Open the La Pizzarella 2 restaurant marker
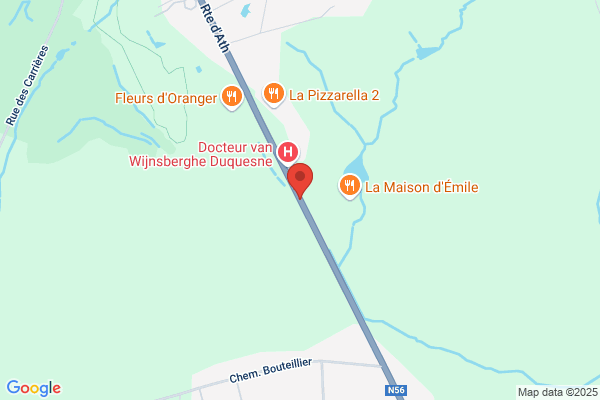Screen dimensions: 600x400 [272, 94]
